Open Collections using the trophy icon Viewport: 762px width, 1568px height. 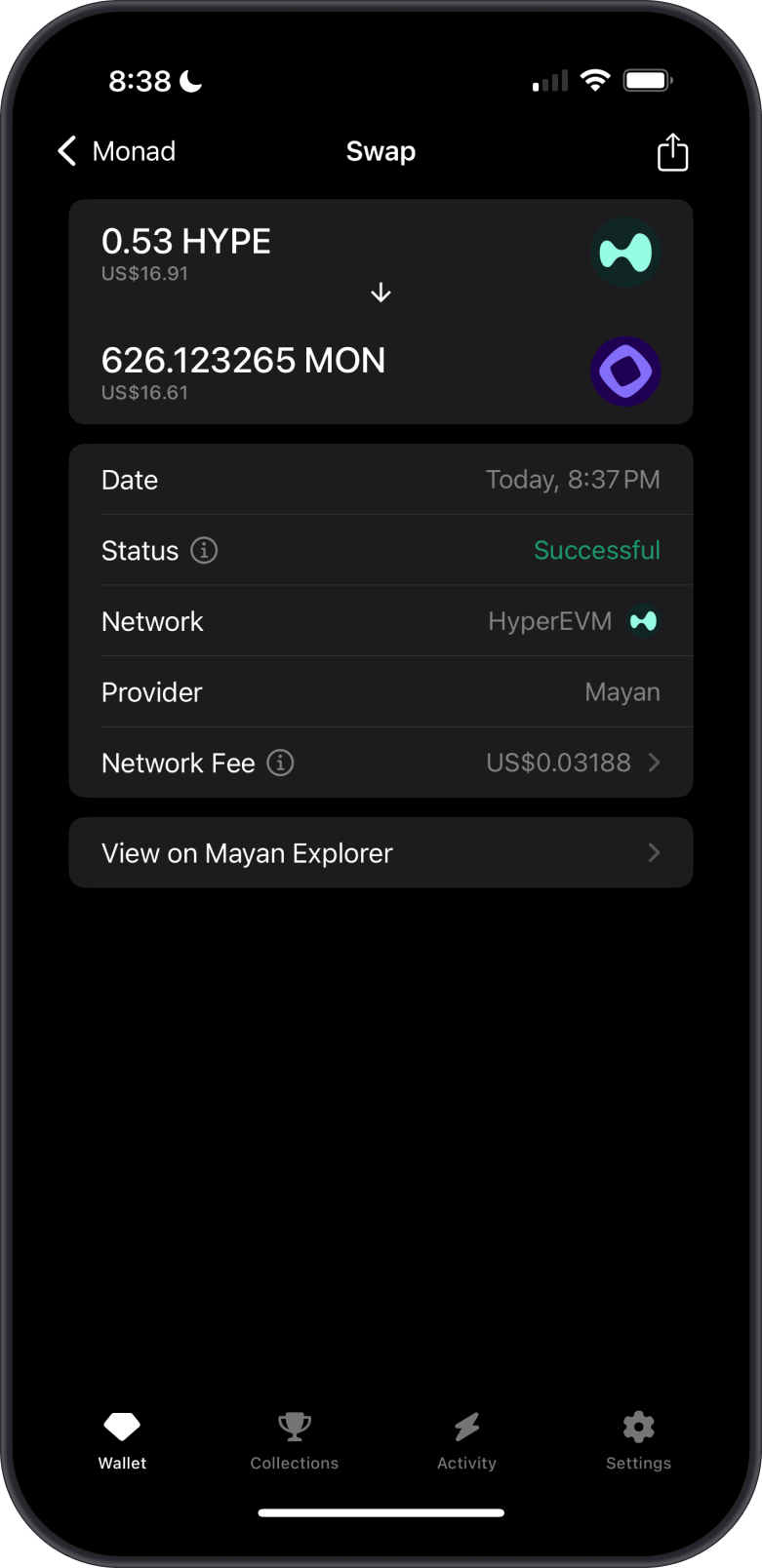coord(294,1425)
